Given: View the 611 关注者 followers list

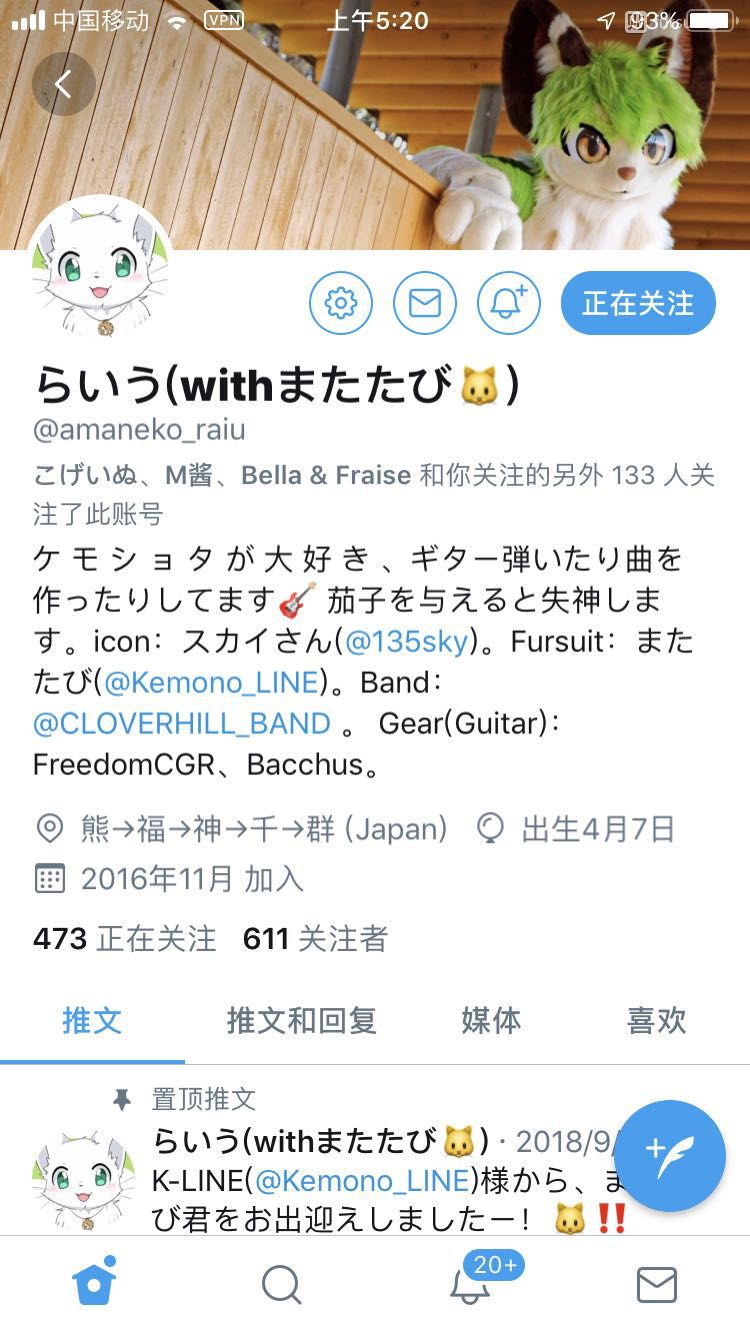Looking at the screenshot, I should (315, 939).
